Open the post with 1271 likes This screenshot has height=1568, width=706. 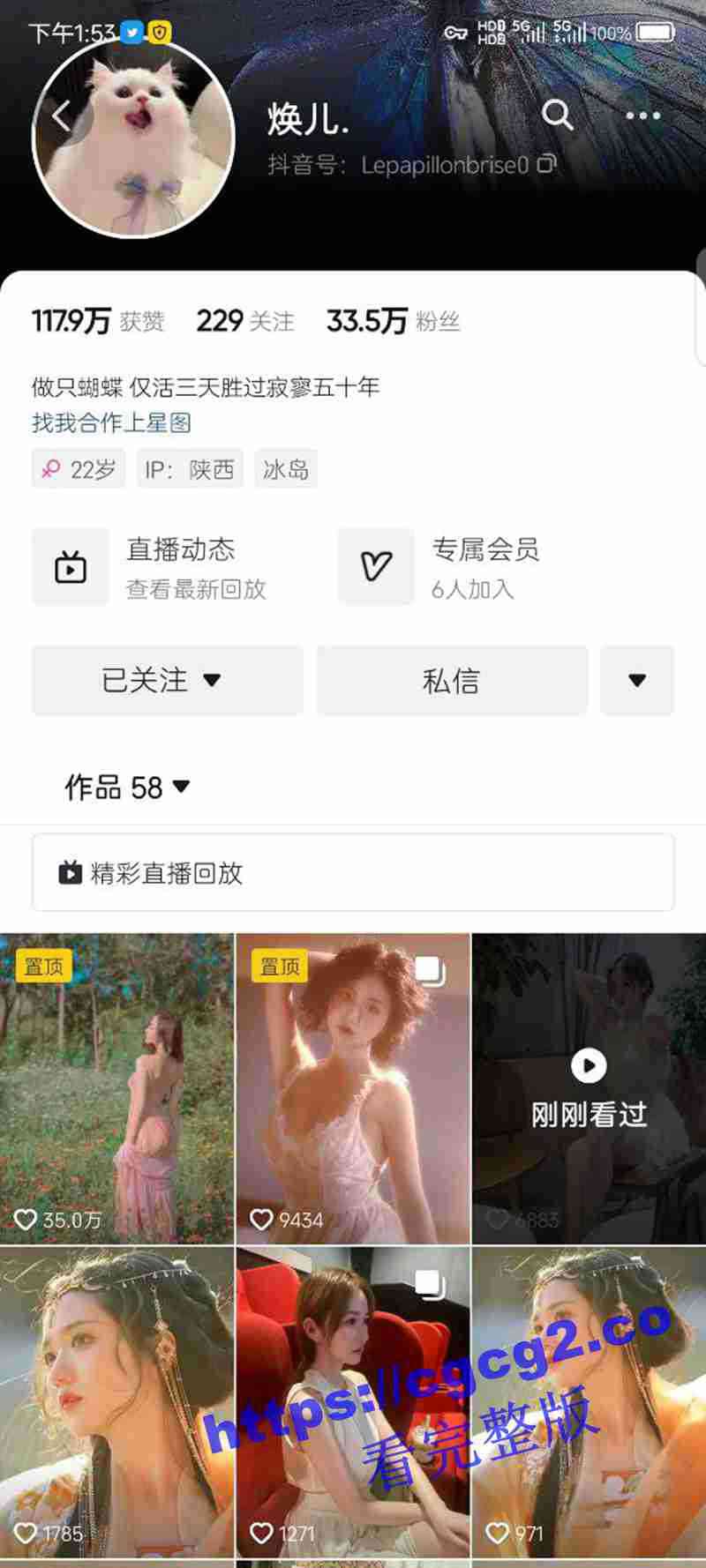[x=353, y=1402]
